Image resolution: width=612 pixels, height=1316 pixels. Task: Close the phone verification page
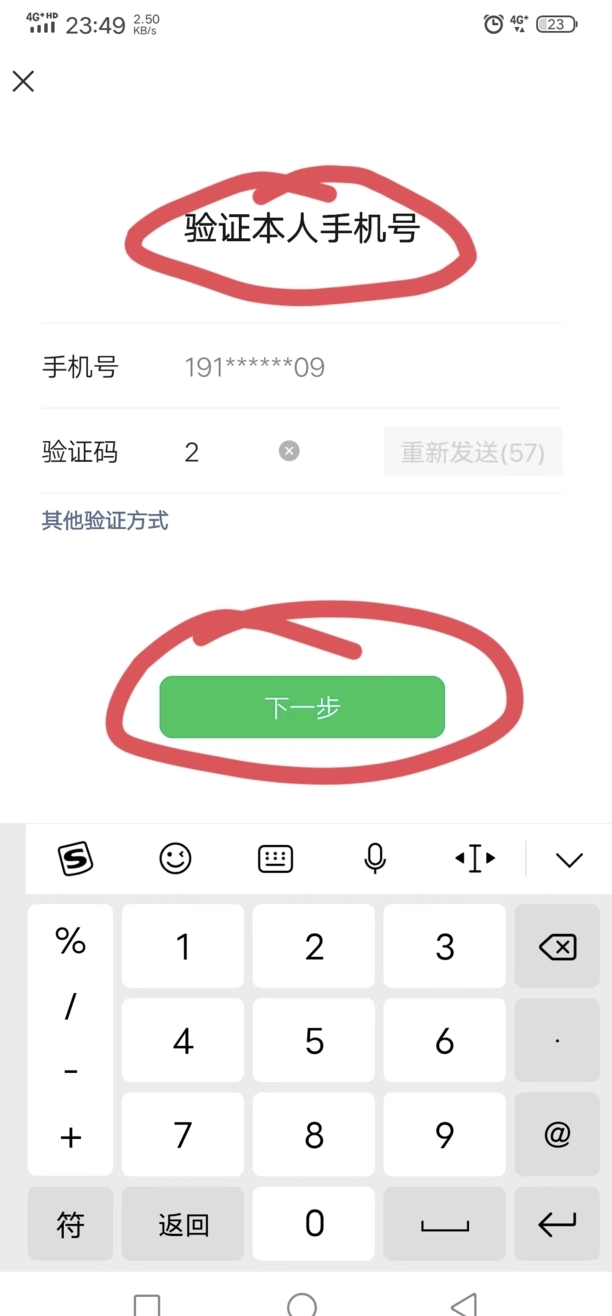click(23, 82)
